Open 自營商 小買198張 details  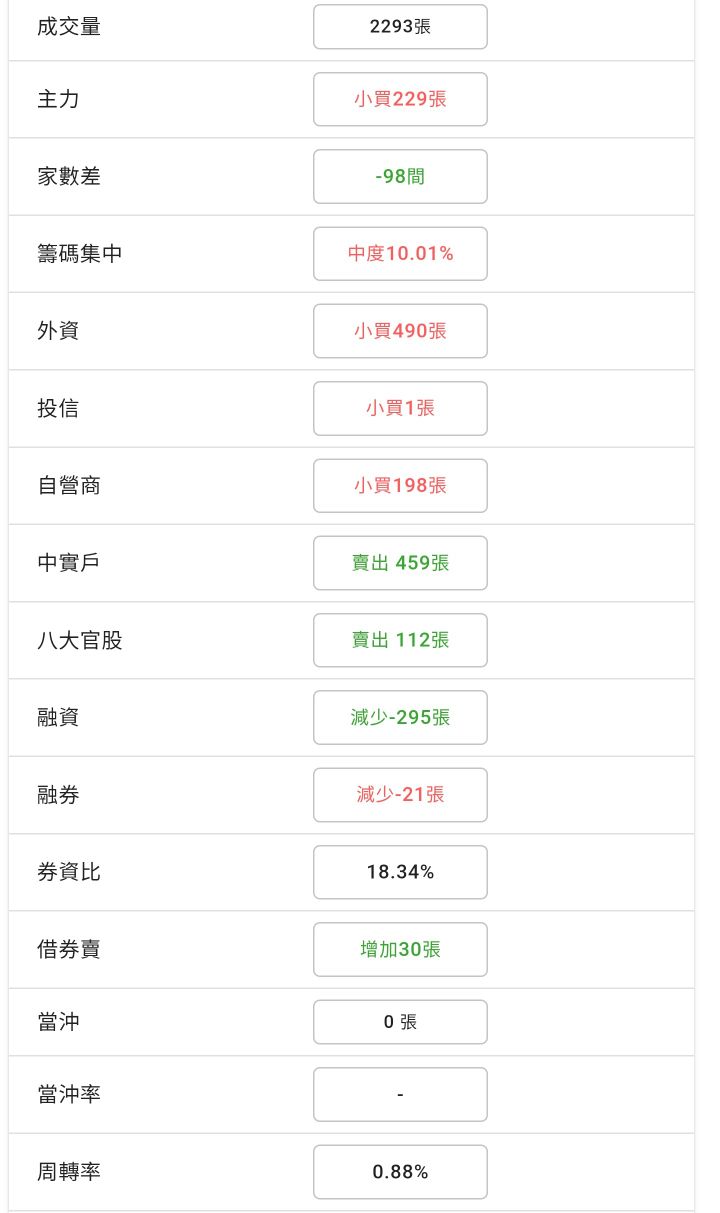(400, 485)
